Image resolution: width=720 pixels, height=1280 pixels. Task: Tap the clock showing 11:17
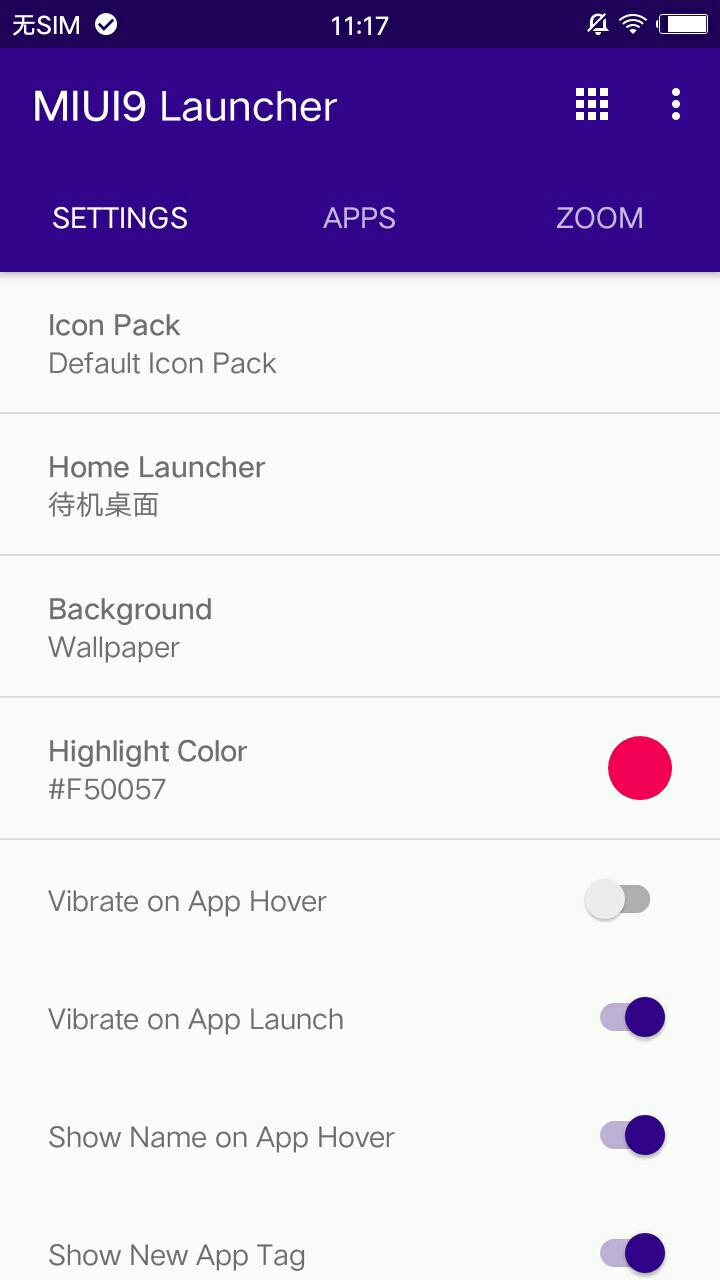click(360, 25)
